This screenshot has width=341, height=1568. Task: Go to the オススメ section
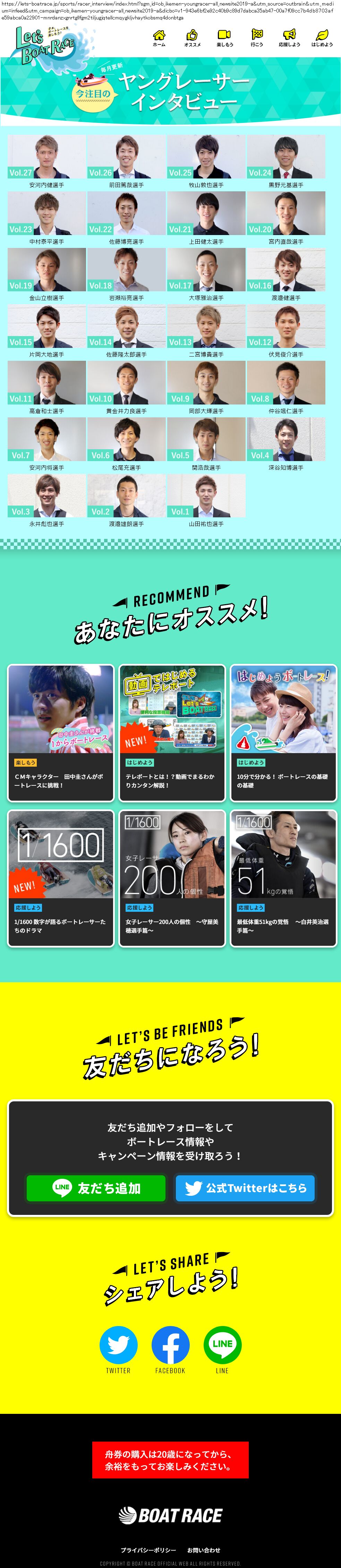click(192, 38)
